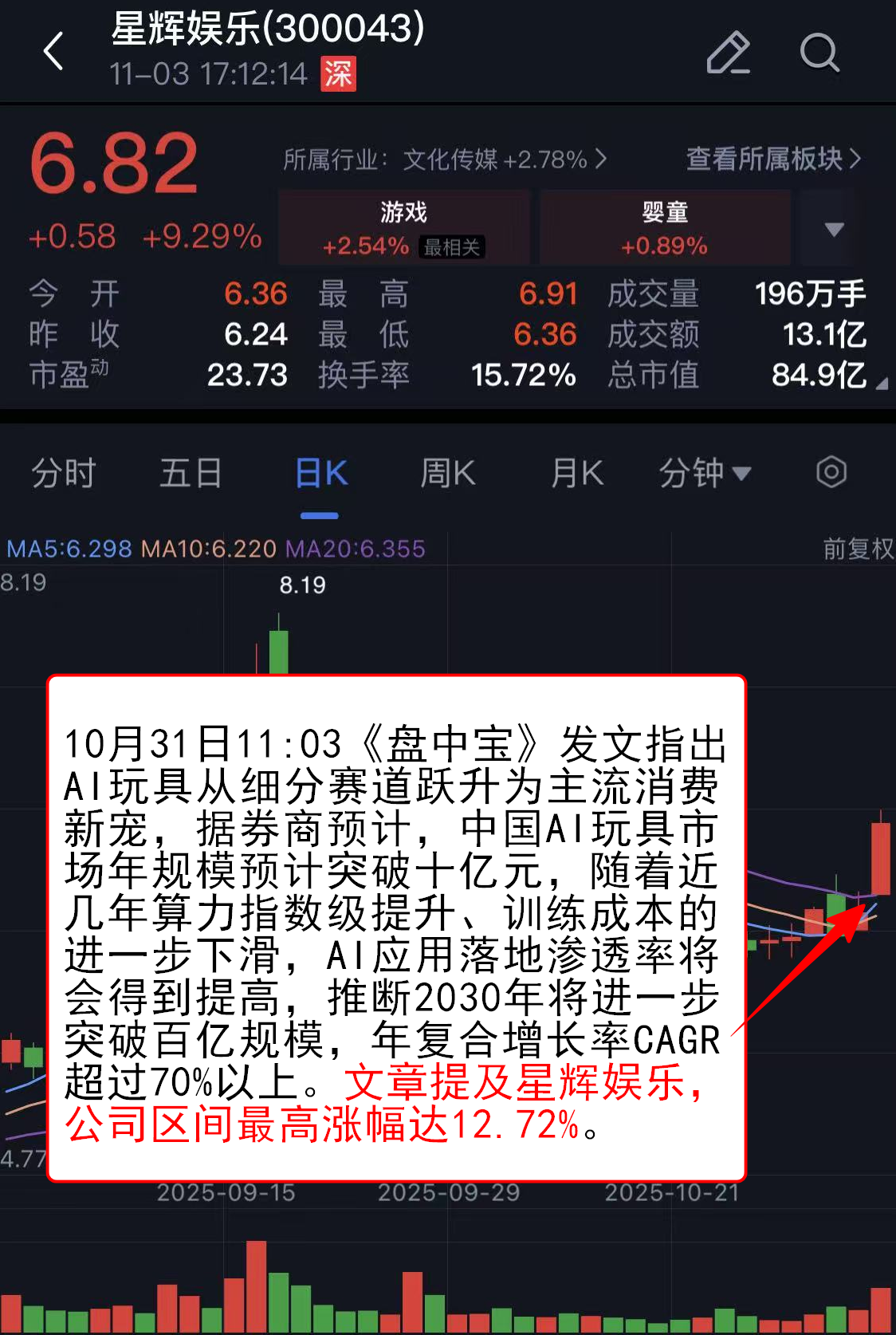Open the 婴童 sector card

click(665, 227)
